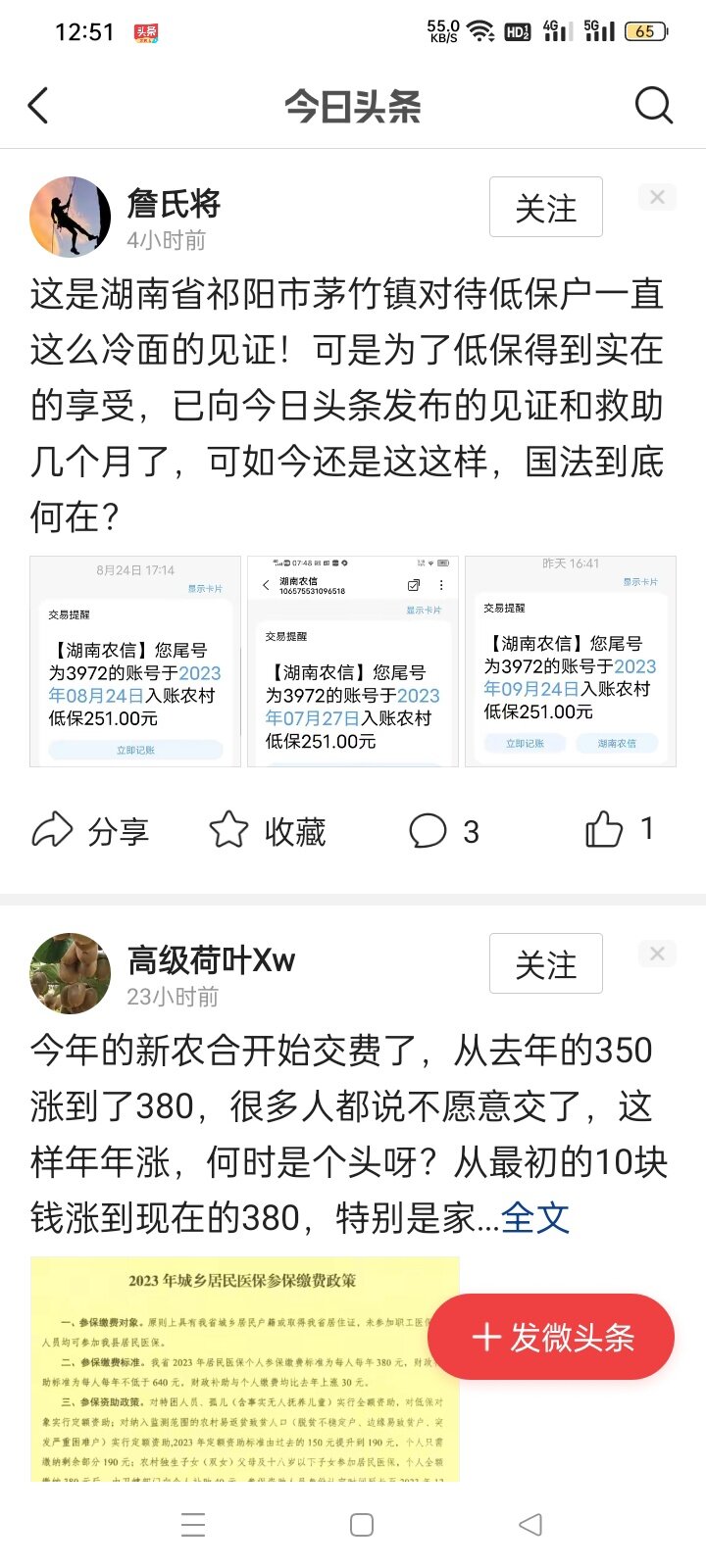Tap the system home button
The height and width of the screenshot is (1568, 706).
362,1525
